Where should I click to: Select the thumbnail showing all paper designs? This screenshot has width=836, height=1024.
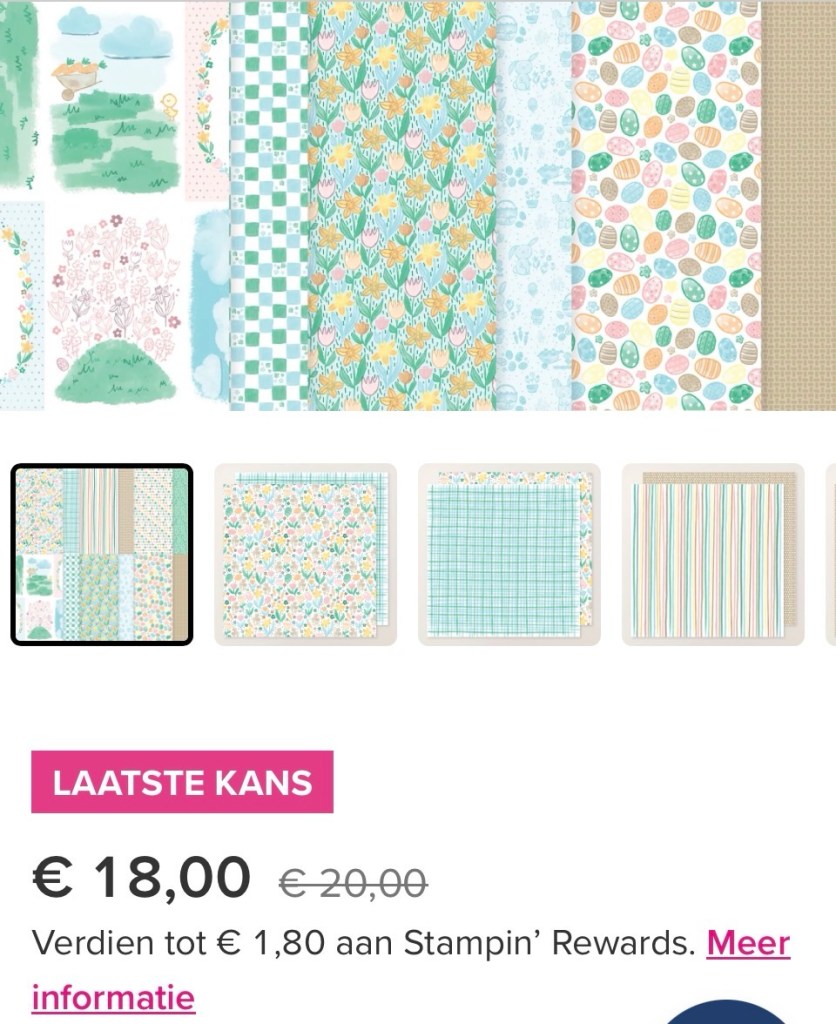click(x=102, y=555)
